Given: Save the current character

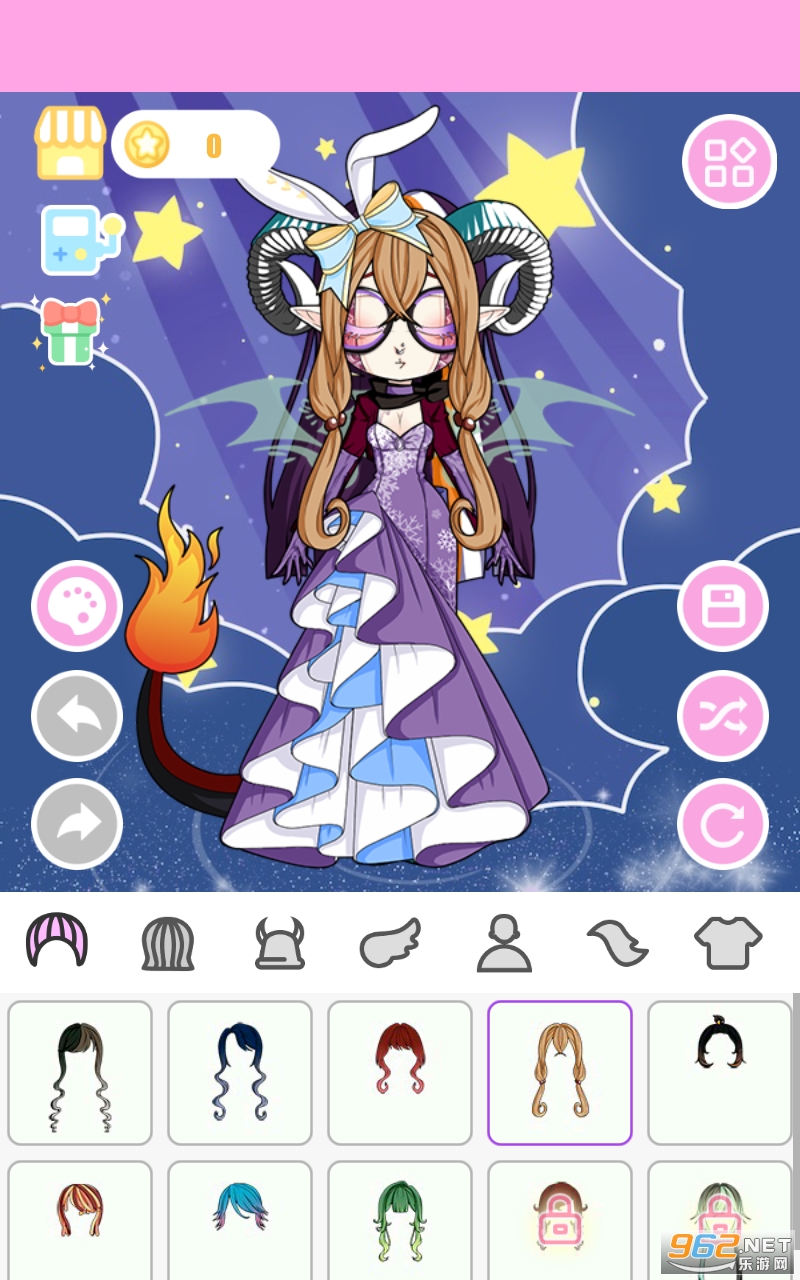Looking at the screenshot, I should point(723,606).
